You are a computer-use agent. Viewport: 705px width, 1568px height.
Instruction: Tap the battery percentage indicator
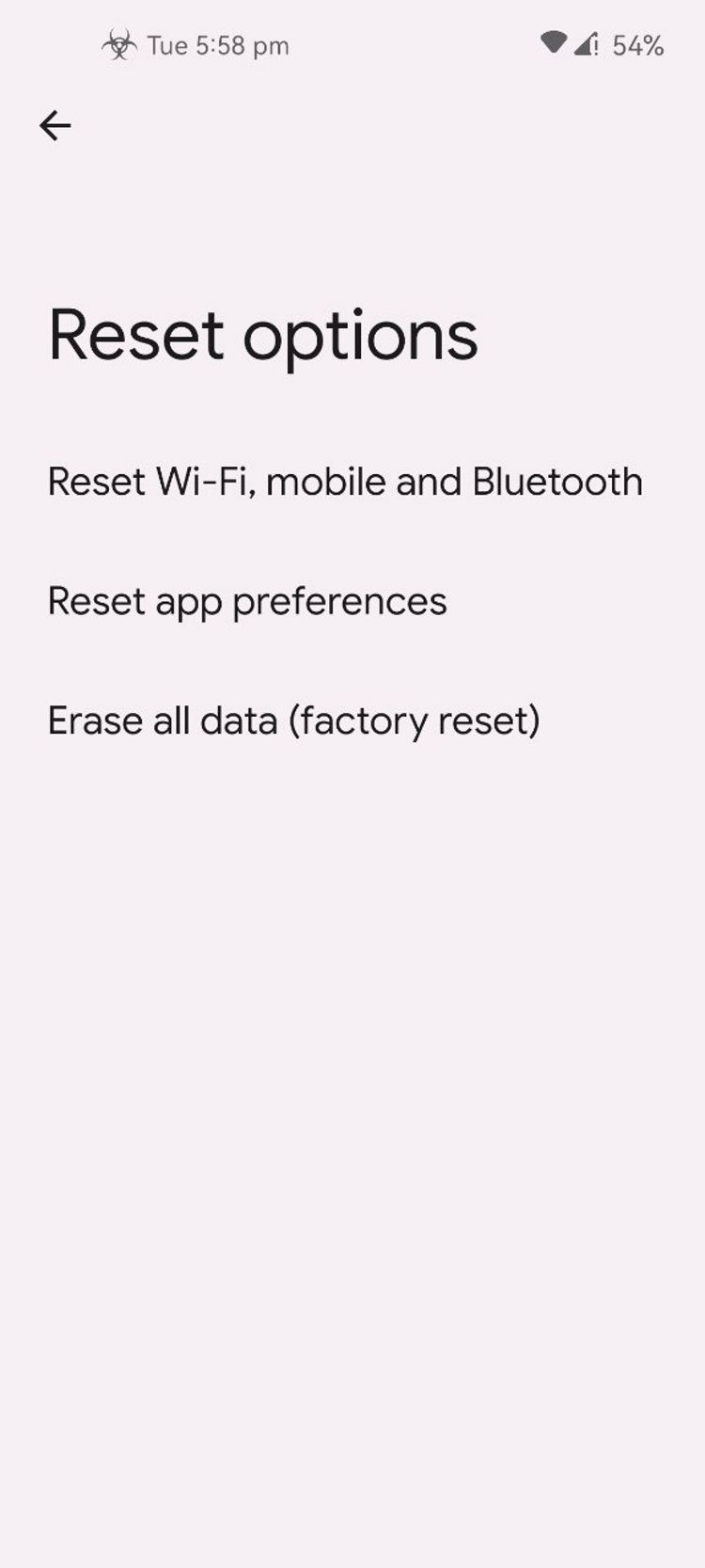pos(637,44)
